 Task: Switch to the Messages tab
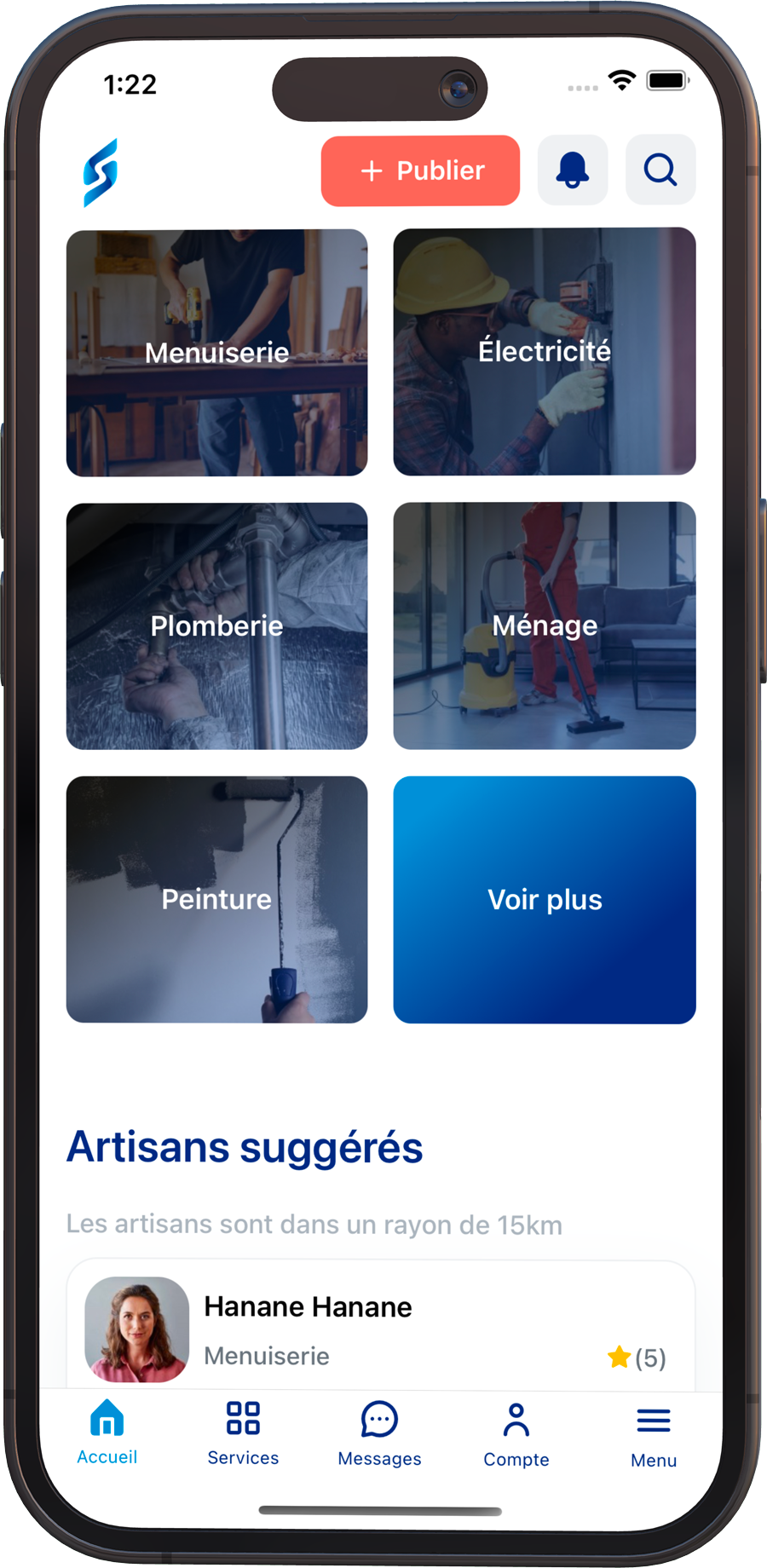(x=379, y=1434)
